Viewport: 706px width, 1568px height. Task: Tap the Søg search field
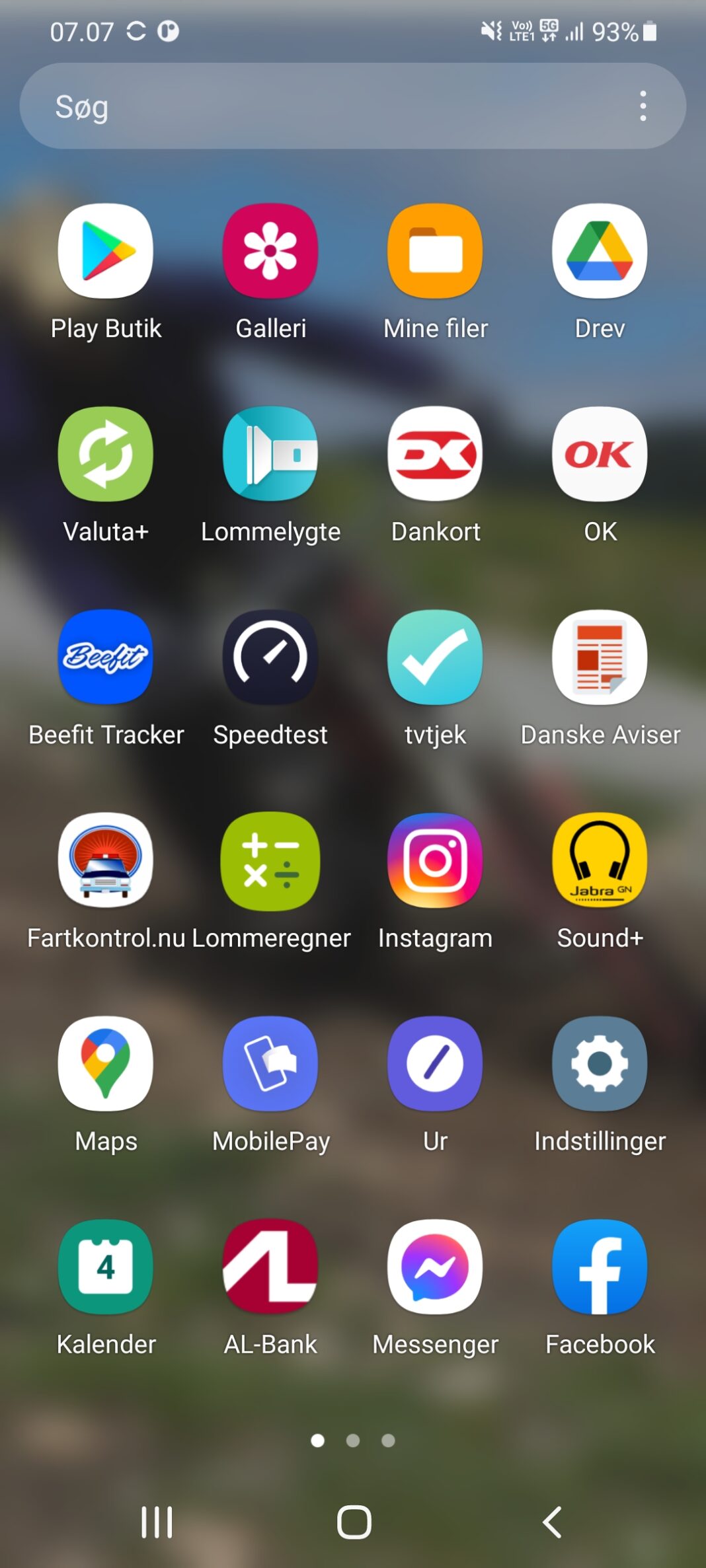(317, 106)
